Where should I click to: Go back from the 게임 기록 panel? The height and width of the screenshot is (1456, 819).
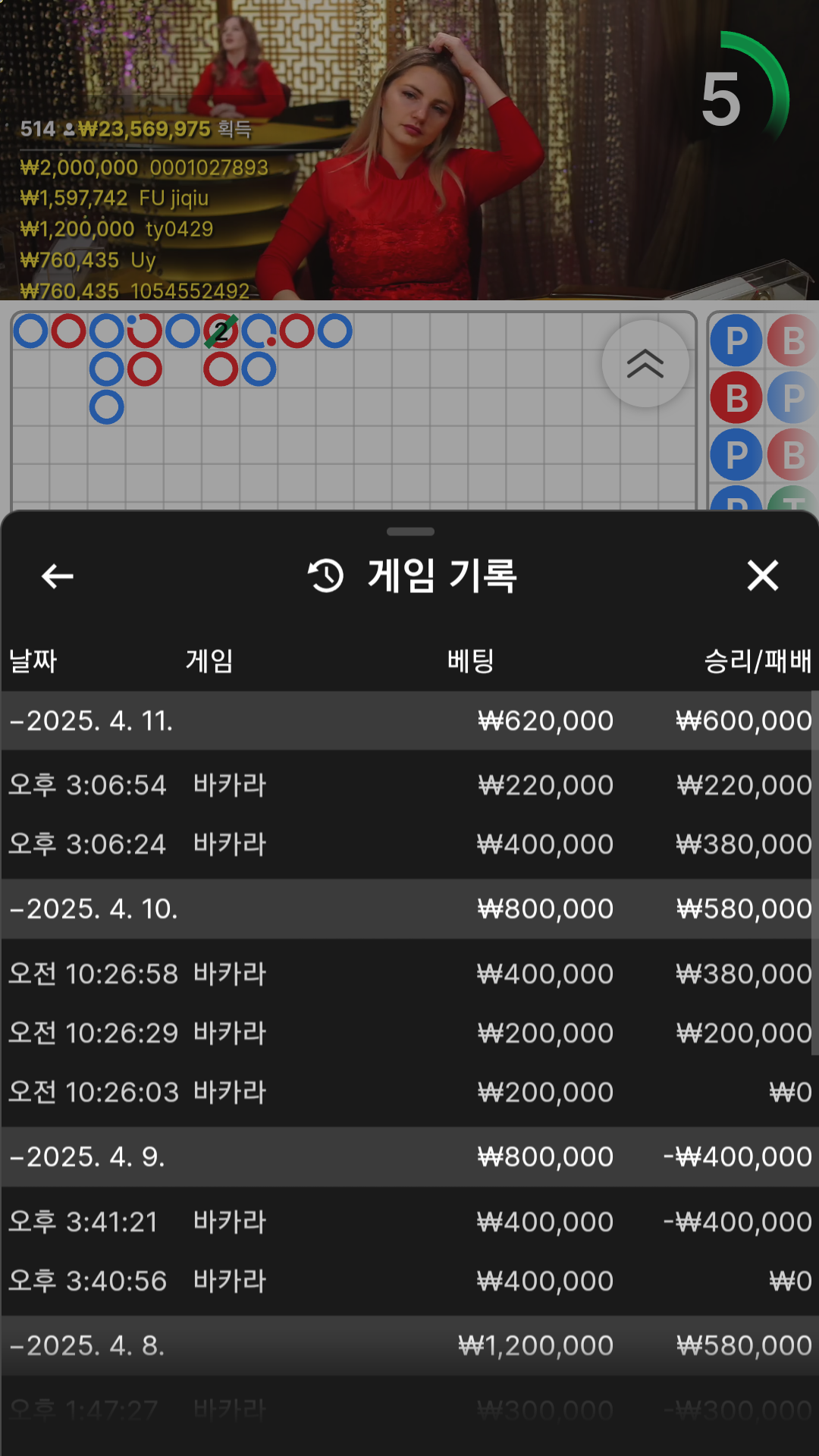(58, 576)
